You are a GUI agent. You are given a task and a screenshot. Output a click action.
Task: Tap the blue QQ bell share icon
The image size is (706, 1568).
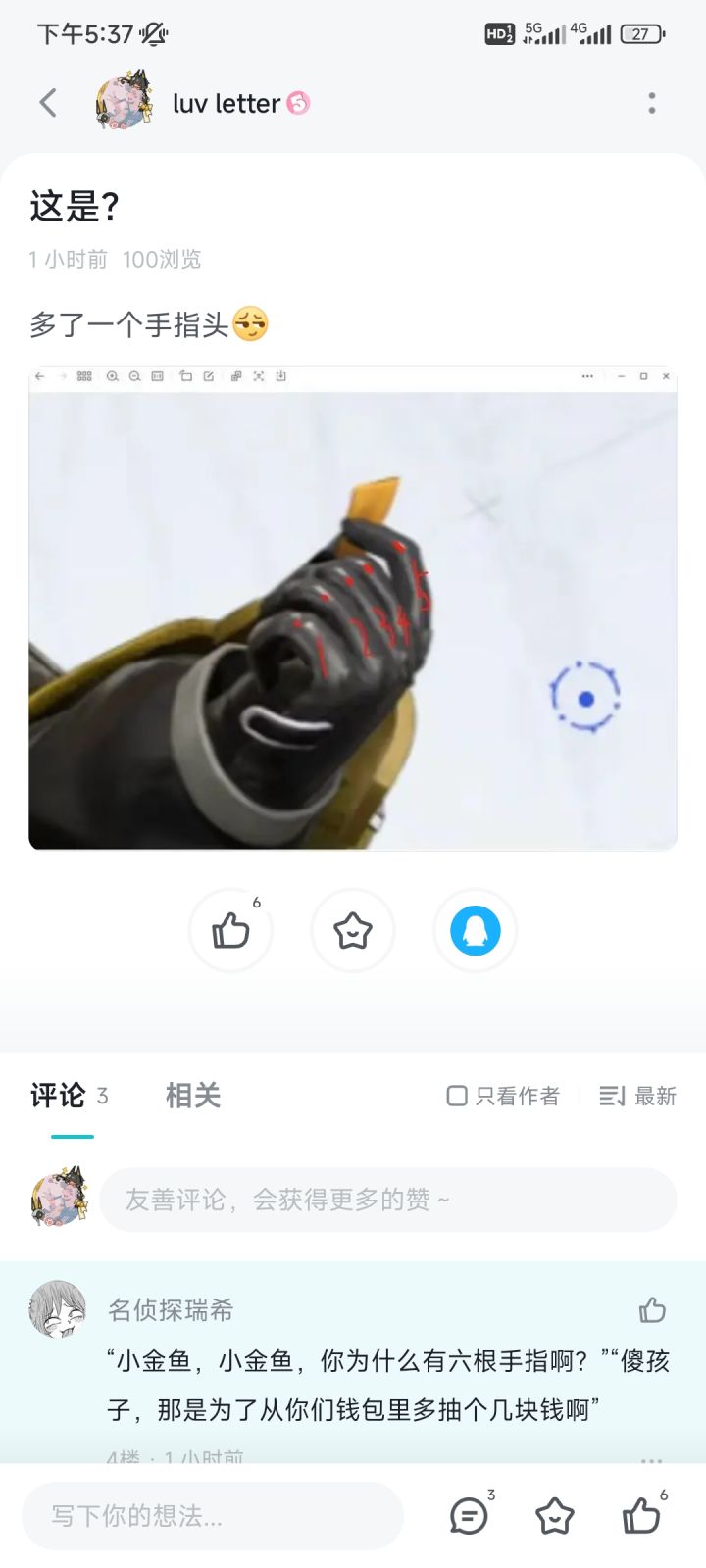pyautogui.click(x=475, y=930)
